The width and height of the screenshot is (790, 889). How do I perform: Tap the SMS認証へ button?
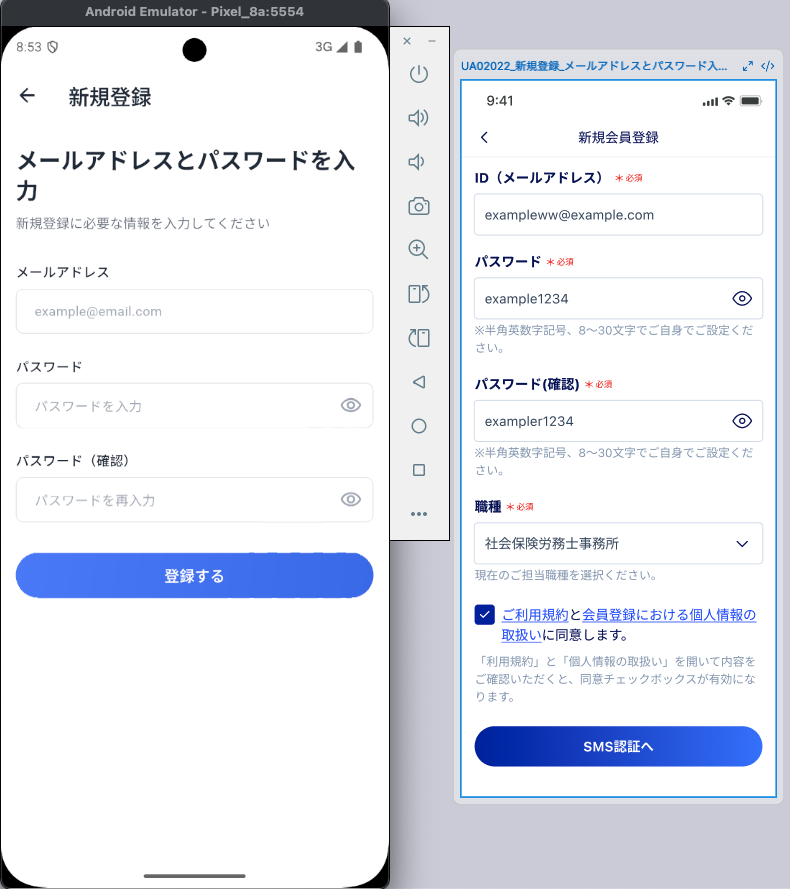click(618, 746)
